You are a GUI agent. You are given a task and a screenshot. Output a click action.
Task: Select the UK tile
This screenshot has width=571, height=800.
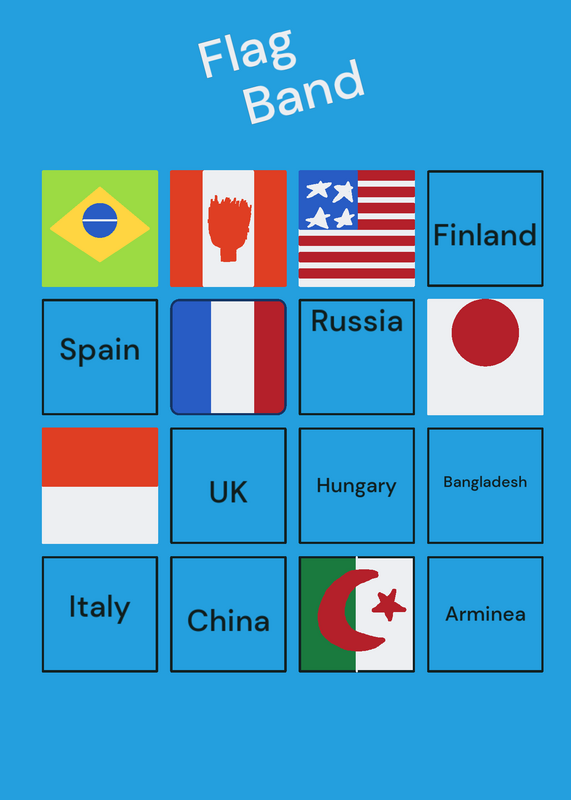[x=228, y=486]
